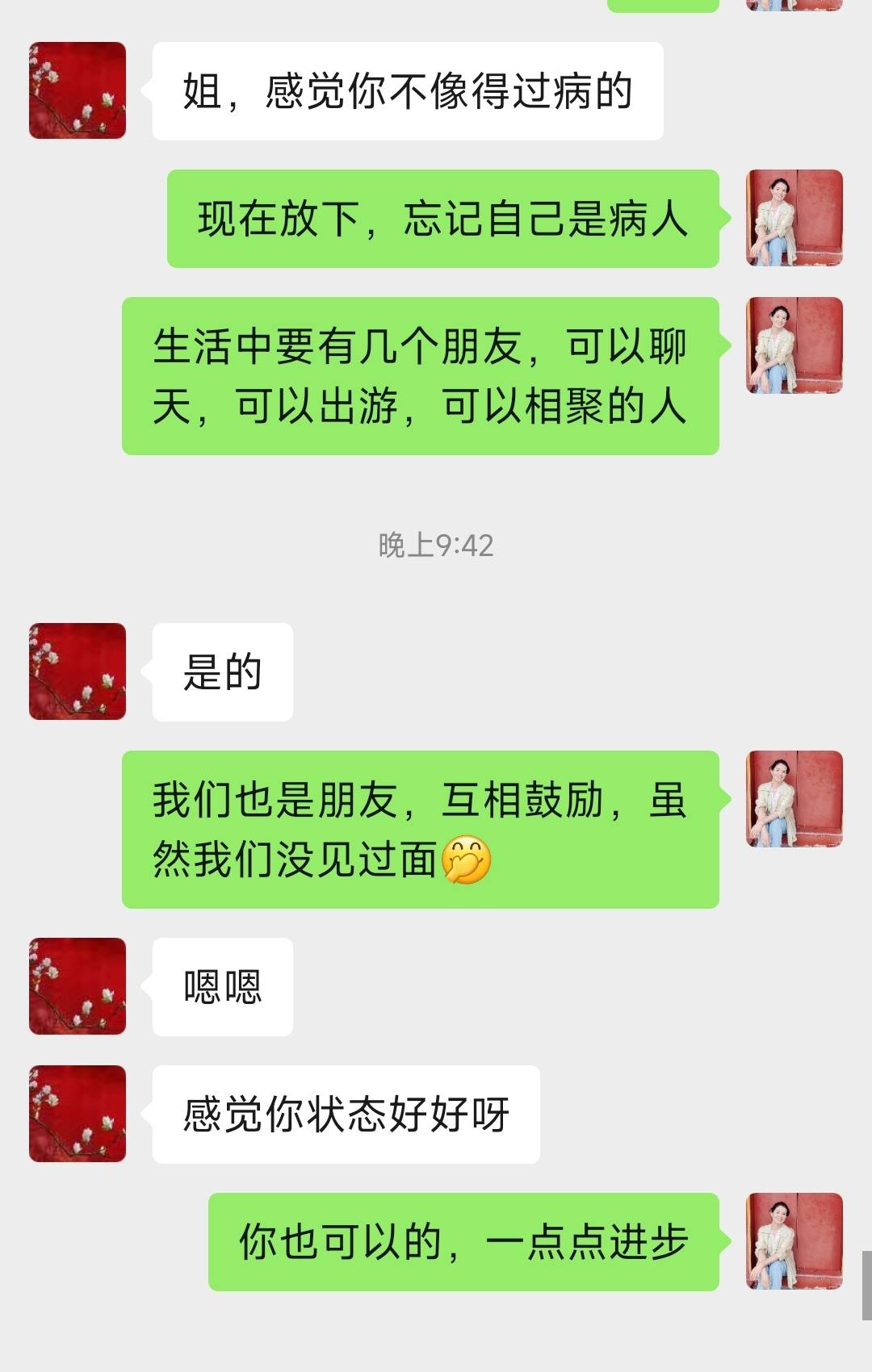This screenshot has width=872, height=1372.
Task: Open your own avatar beside "现在放下，忘记自己是病人"
Action: coord(789,218)
